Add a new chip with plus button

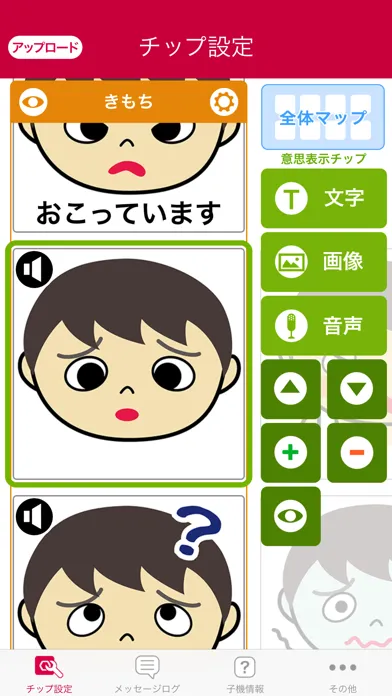coord(291,453)
